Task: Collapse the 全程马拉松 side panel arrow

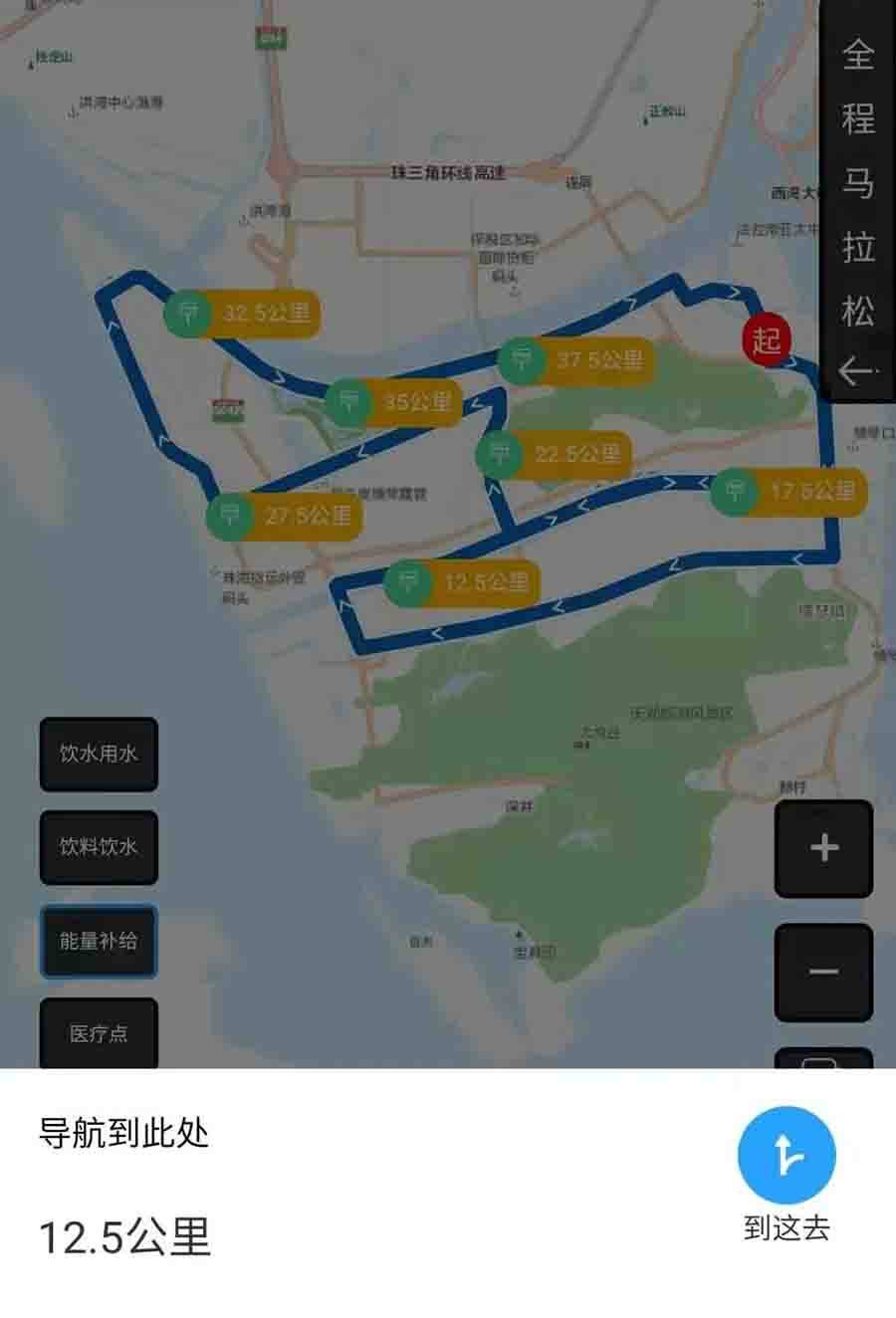Action: (x=856, y=371)
